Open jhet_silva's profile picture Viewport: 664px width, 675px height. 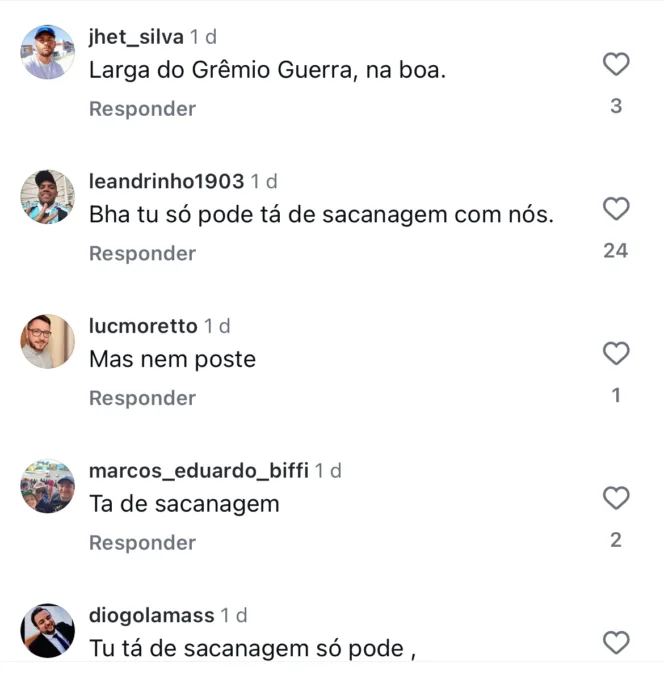[48, 52]
